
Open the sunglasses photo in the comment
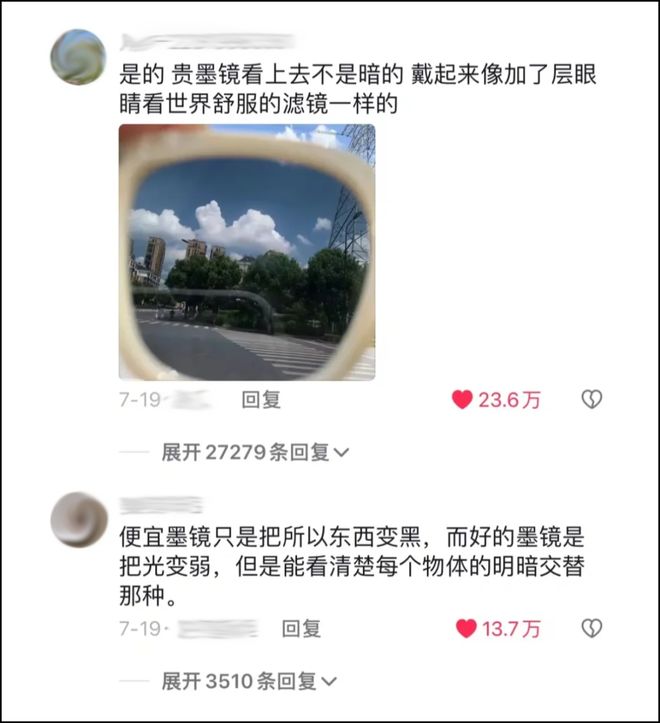tap(247, 253)
